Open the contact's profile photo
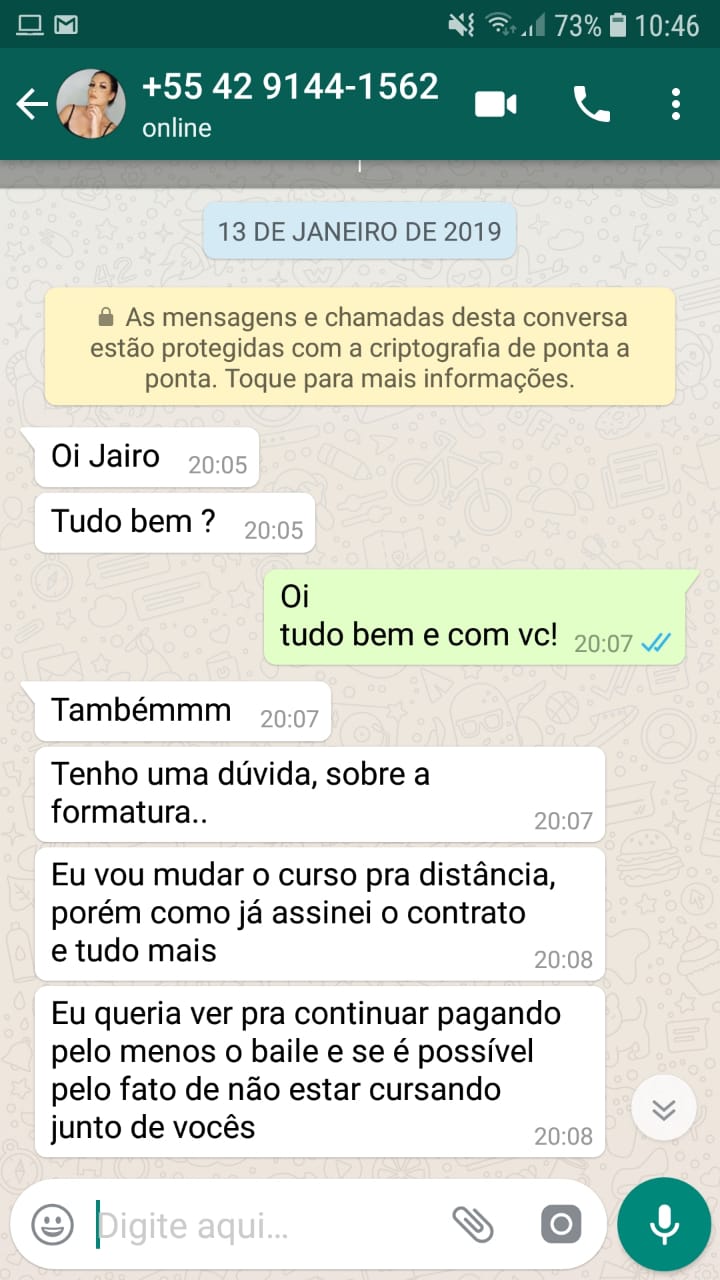 click(91, 104)
